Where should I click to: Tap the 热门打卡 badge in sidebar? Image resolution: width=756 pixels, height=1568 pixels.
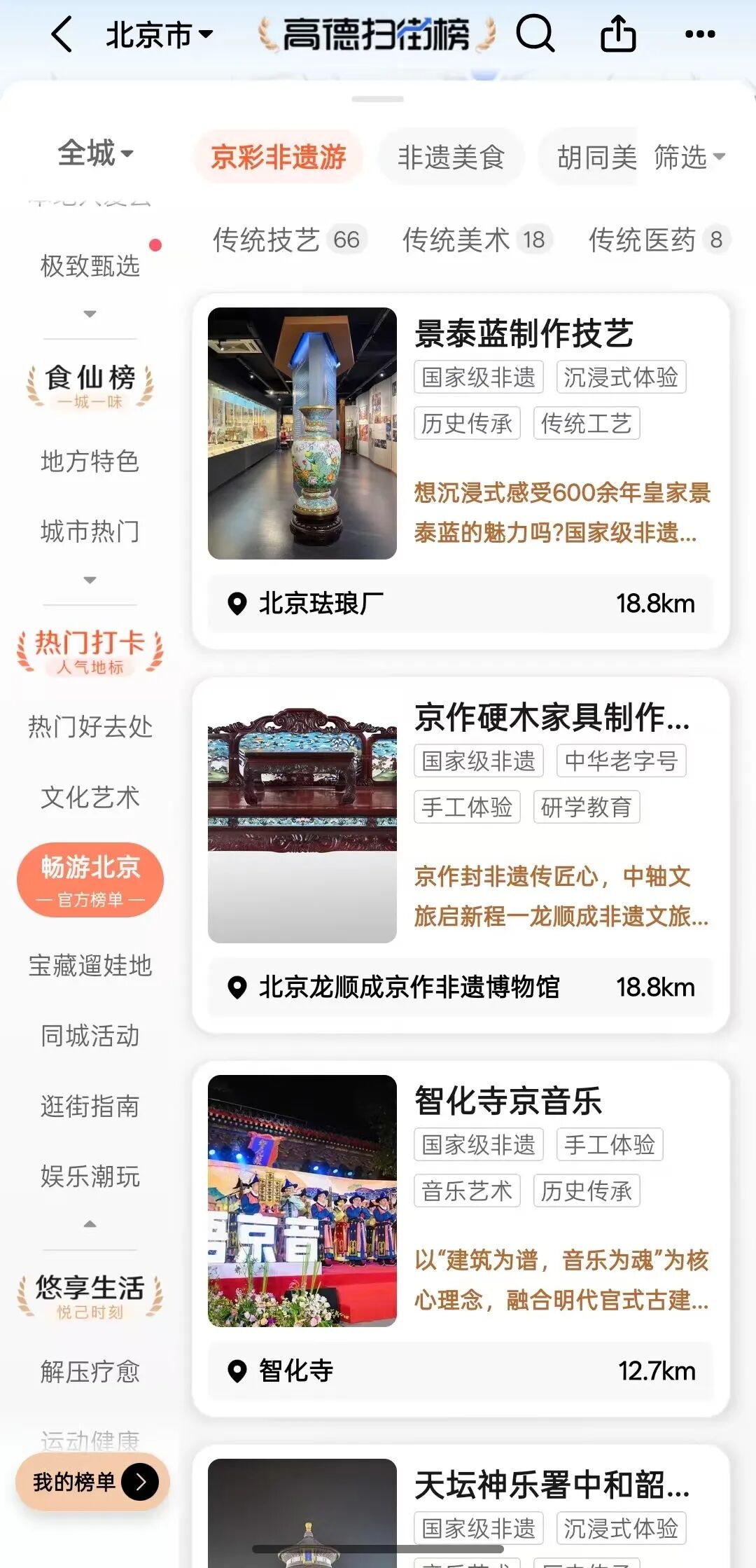tap(91, 651)
